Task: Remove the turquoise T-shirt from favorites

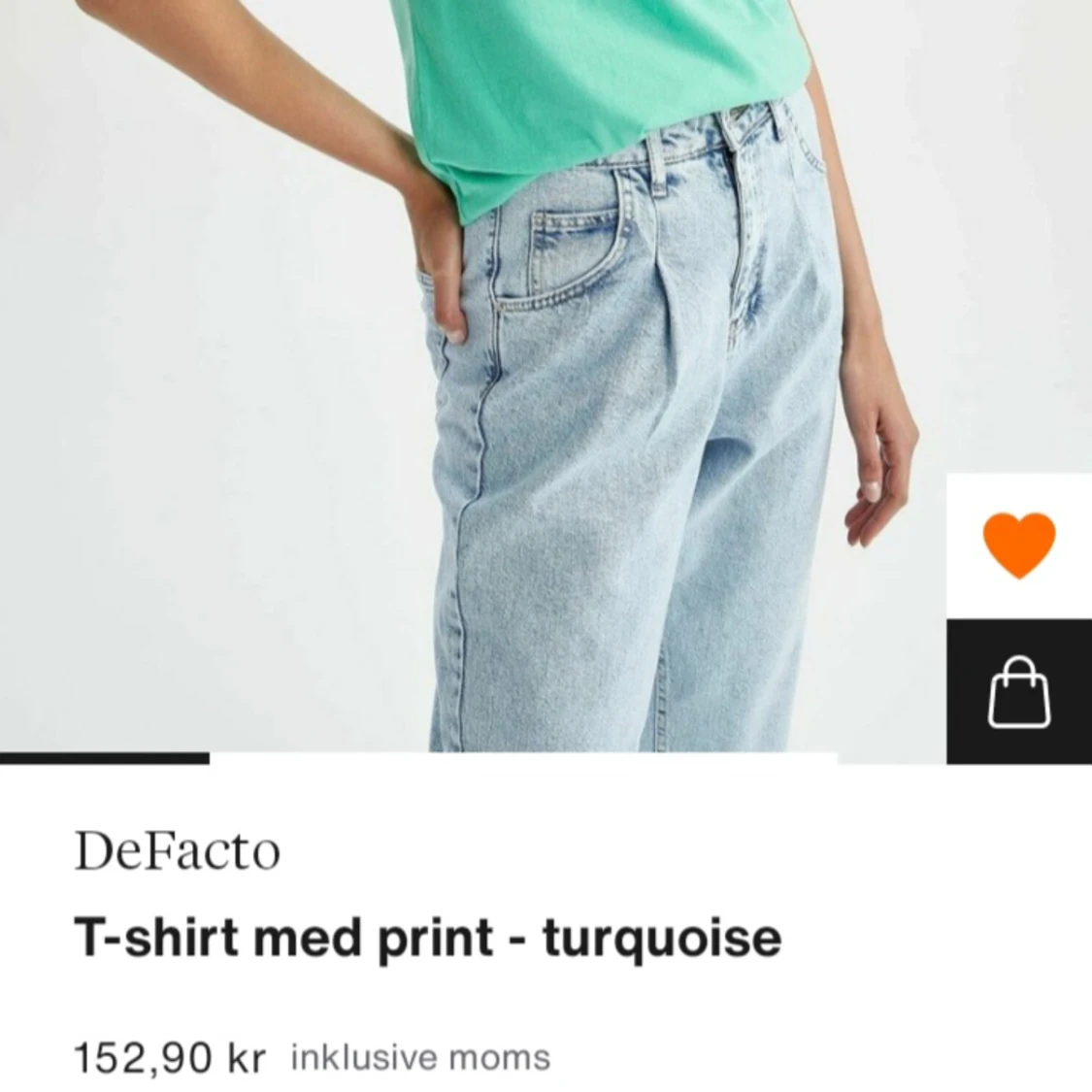Action: pyautogui.click(x=1018, y=545)
